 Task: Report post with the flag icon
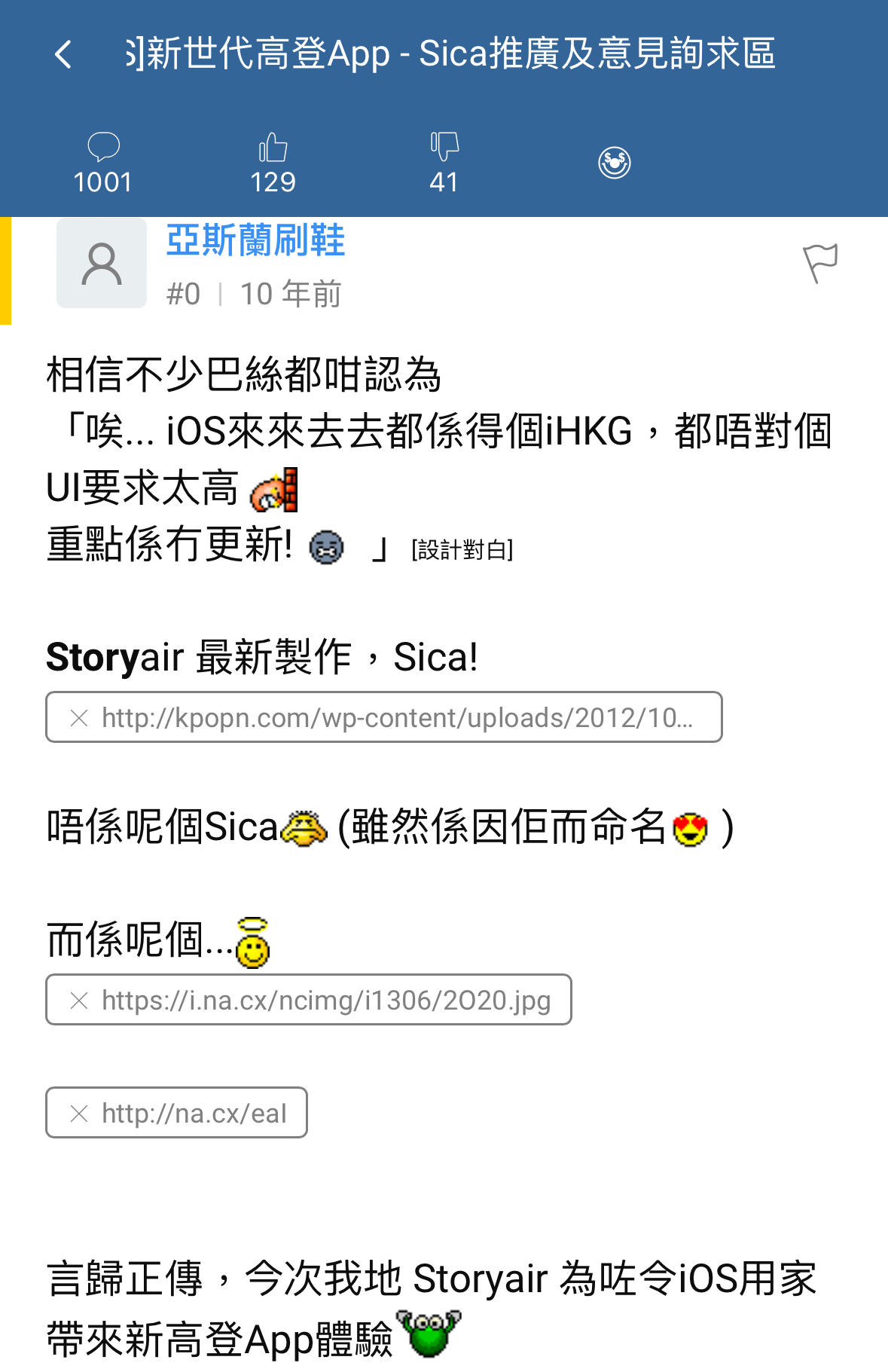(819, 263)
